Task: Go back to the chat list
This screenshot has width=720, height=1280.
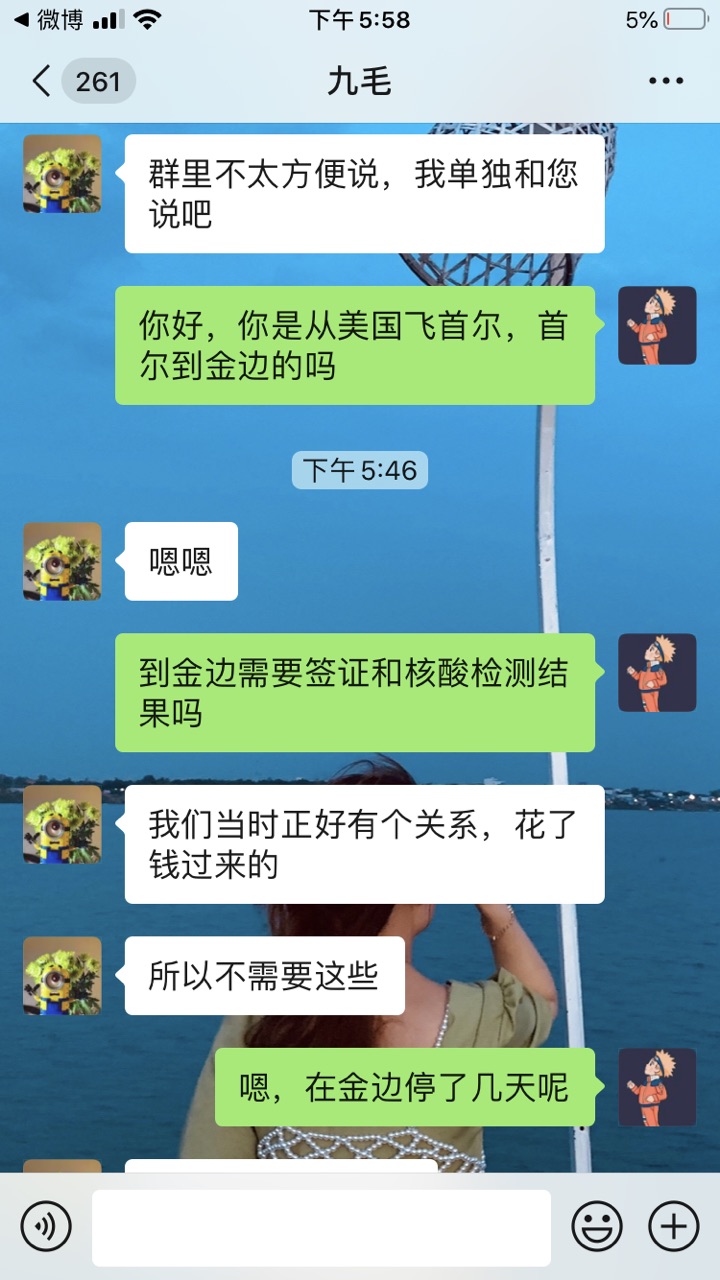Action: pyautogui.click(x=42, y=81)
